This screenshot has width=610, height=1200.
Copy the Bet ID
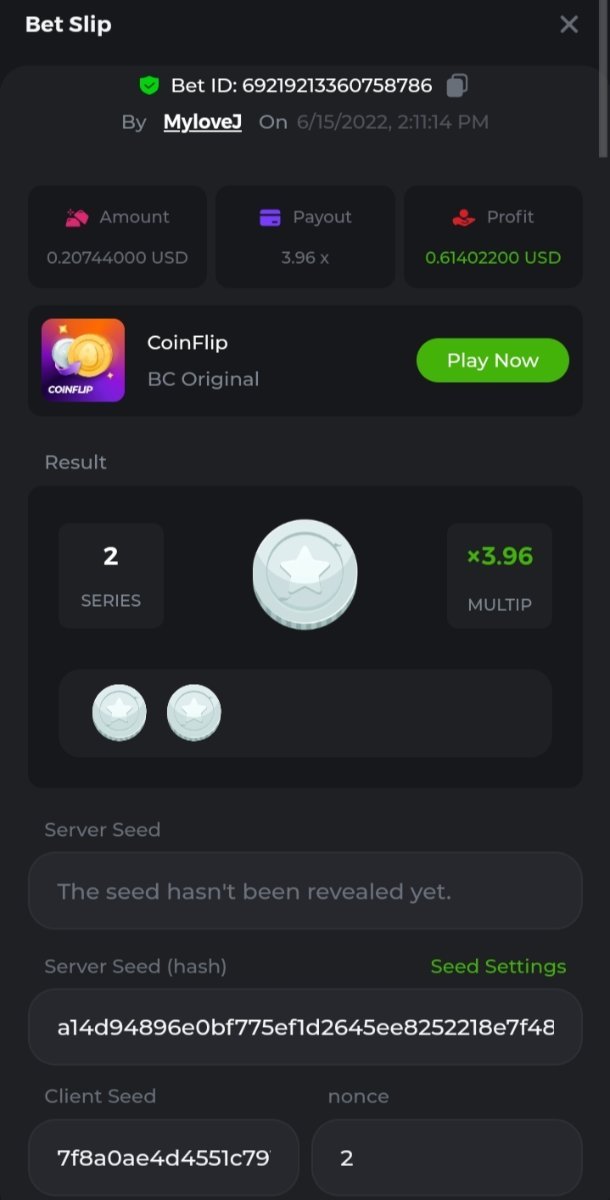point(457,86)
